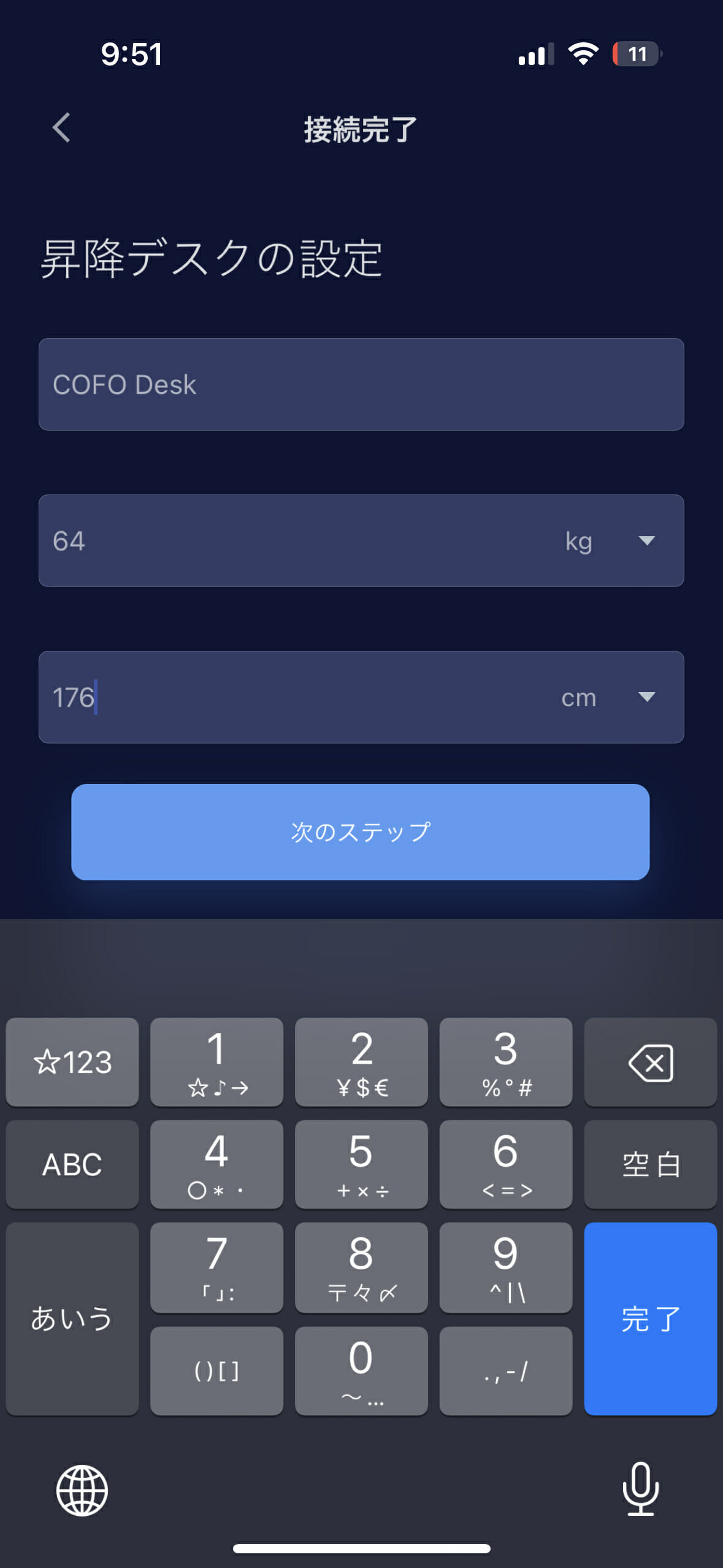The width and height of the screenshot is (723, 1568).
Task: Start dictation with the microphone icon
Action: [x=640, y=1489]
